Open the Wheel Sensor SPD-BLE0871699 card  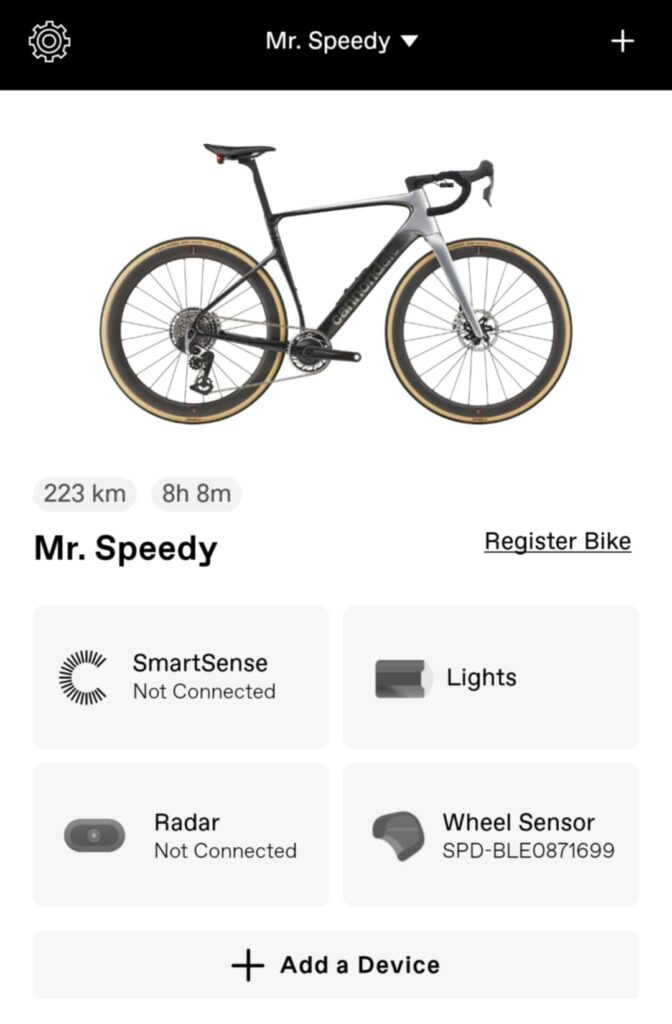coord(490,835)
